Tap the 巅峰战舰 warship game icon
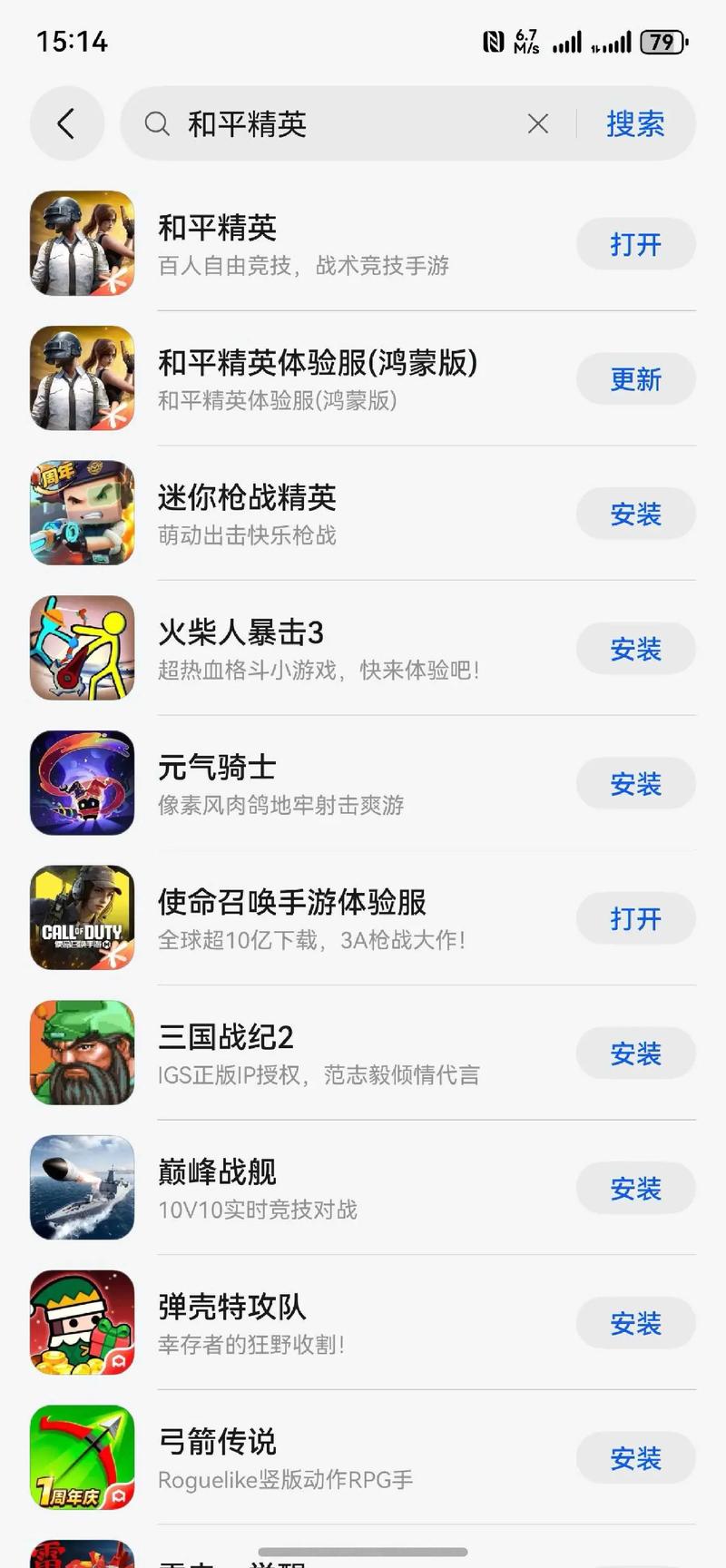This screenshot has width=726, height=1568. click(x=82, y=1187)
